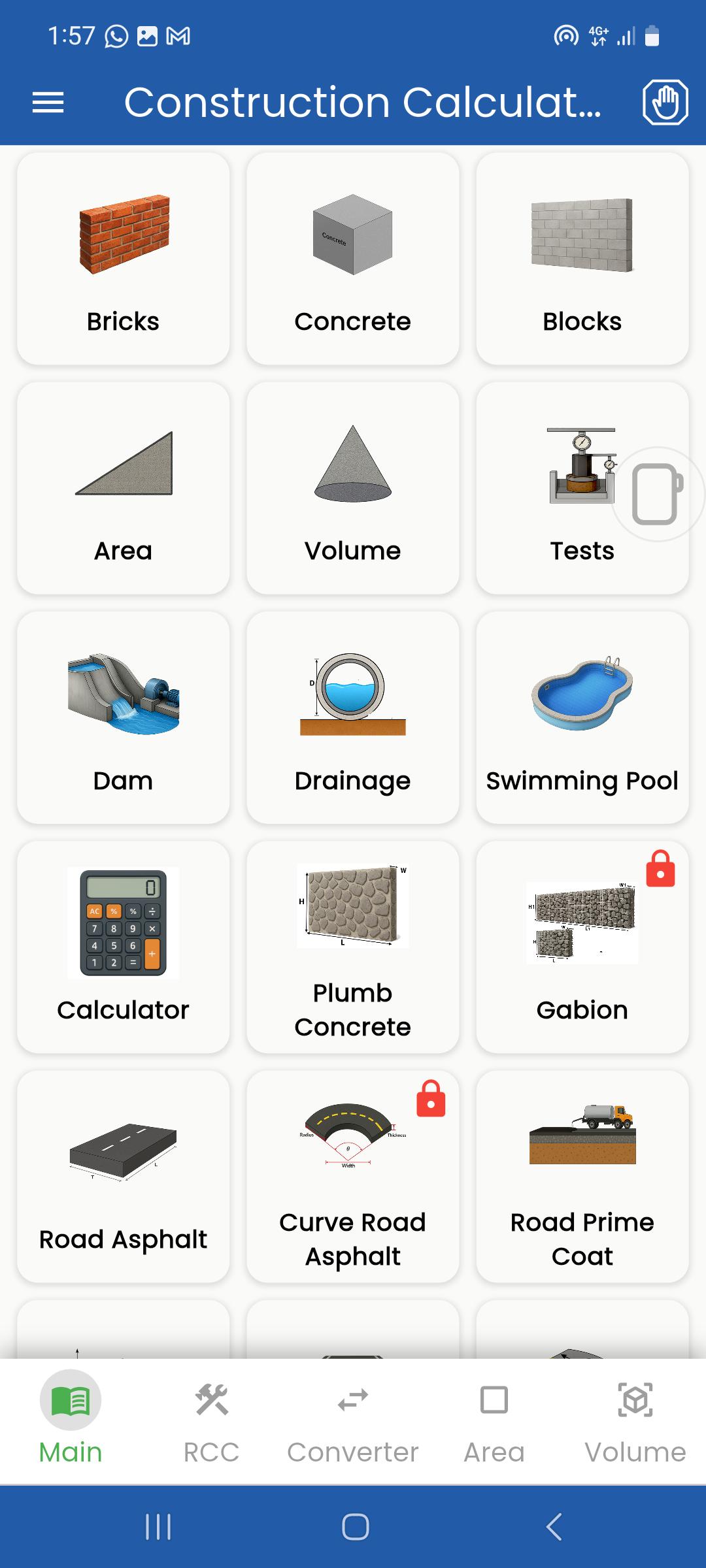
Task: Open Plumb Concrete
Action: [352, 947]
